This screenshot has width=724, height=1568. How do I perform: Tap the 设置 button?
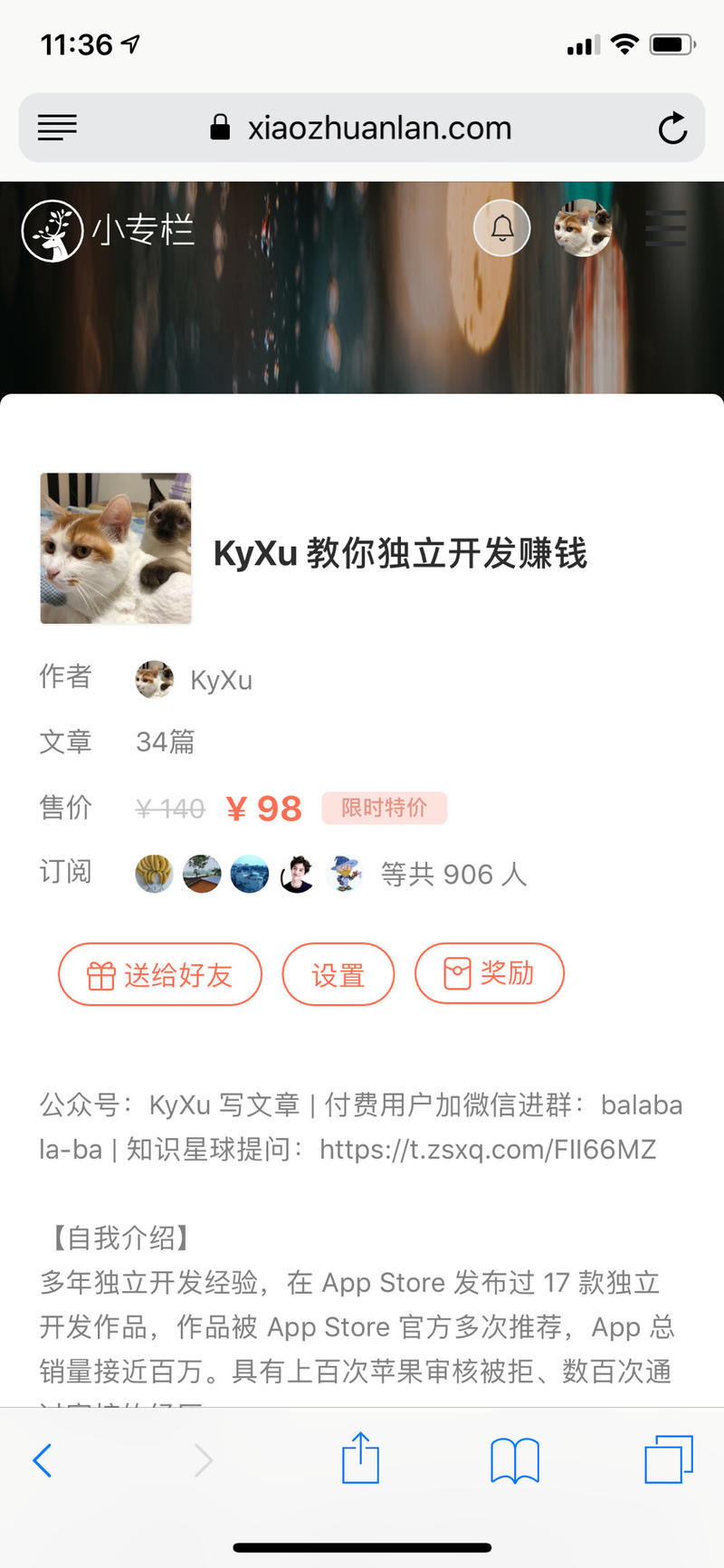[338, 974]
